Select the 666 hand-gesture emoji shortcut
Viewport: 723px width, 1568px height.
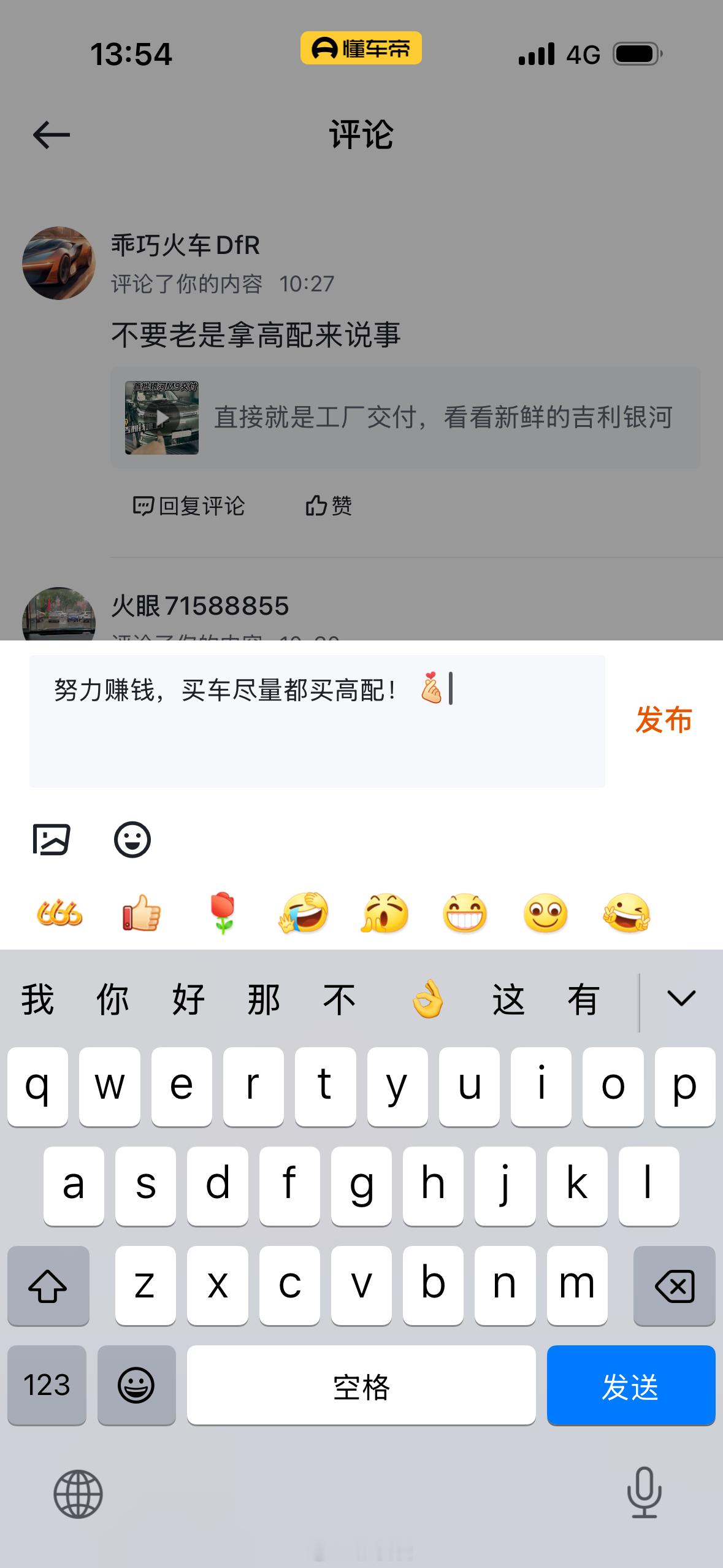pos(59,913)
